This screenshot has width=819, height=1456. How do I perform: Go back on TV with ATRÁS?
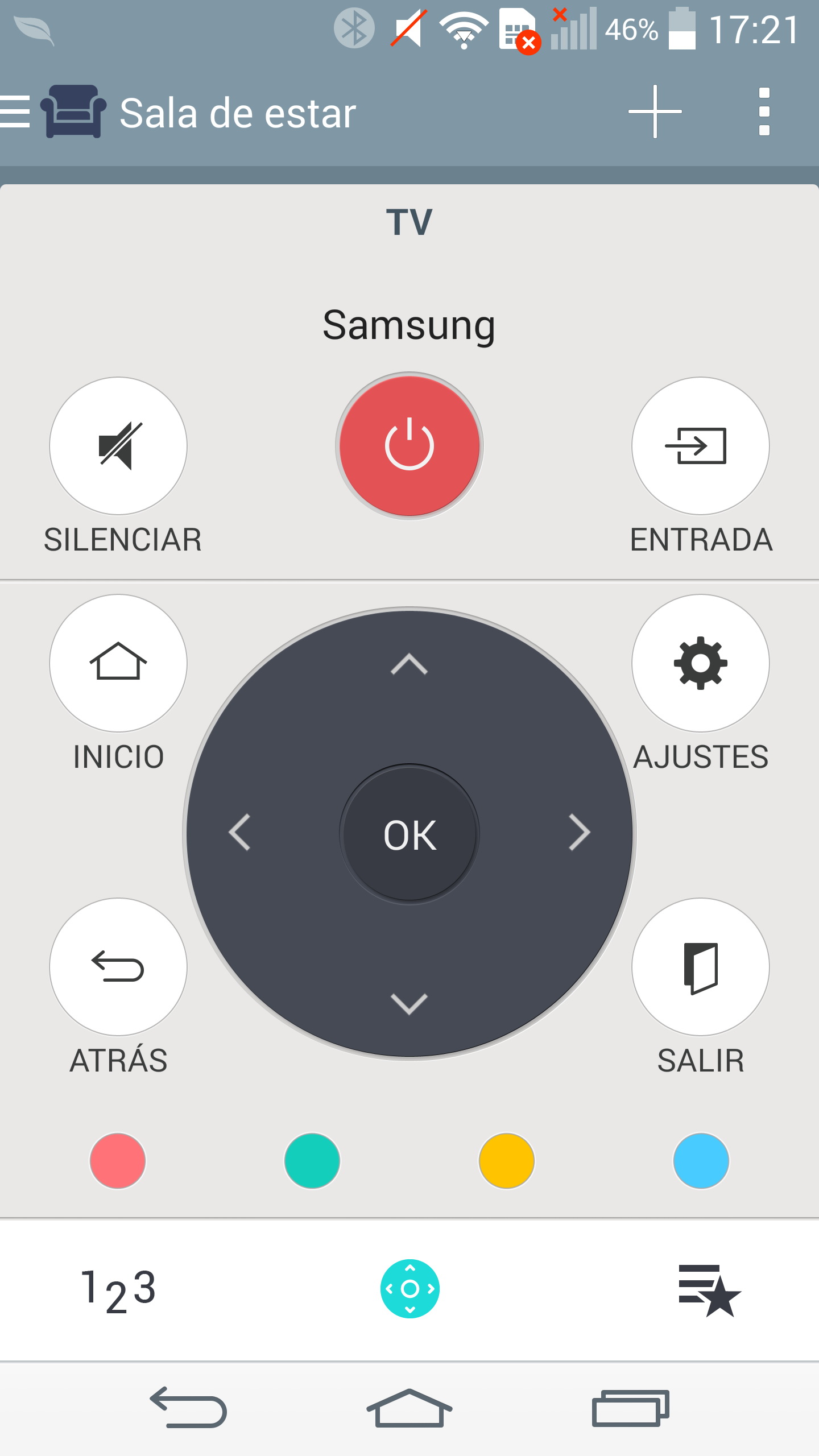[118, 967]
